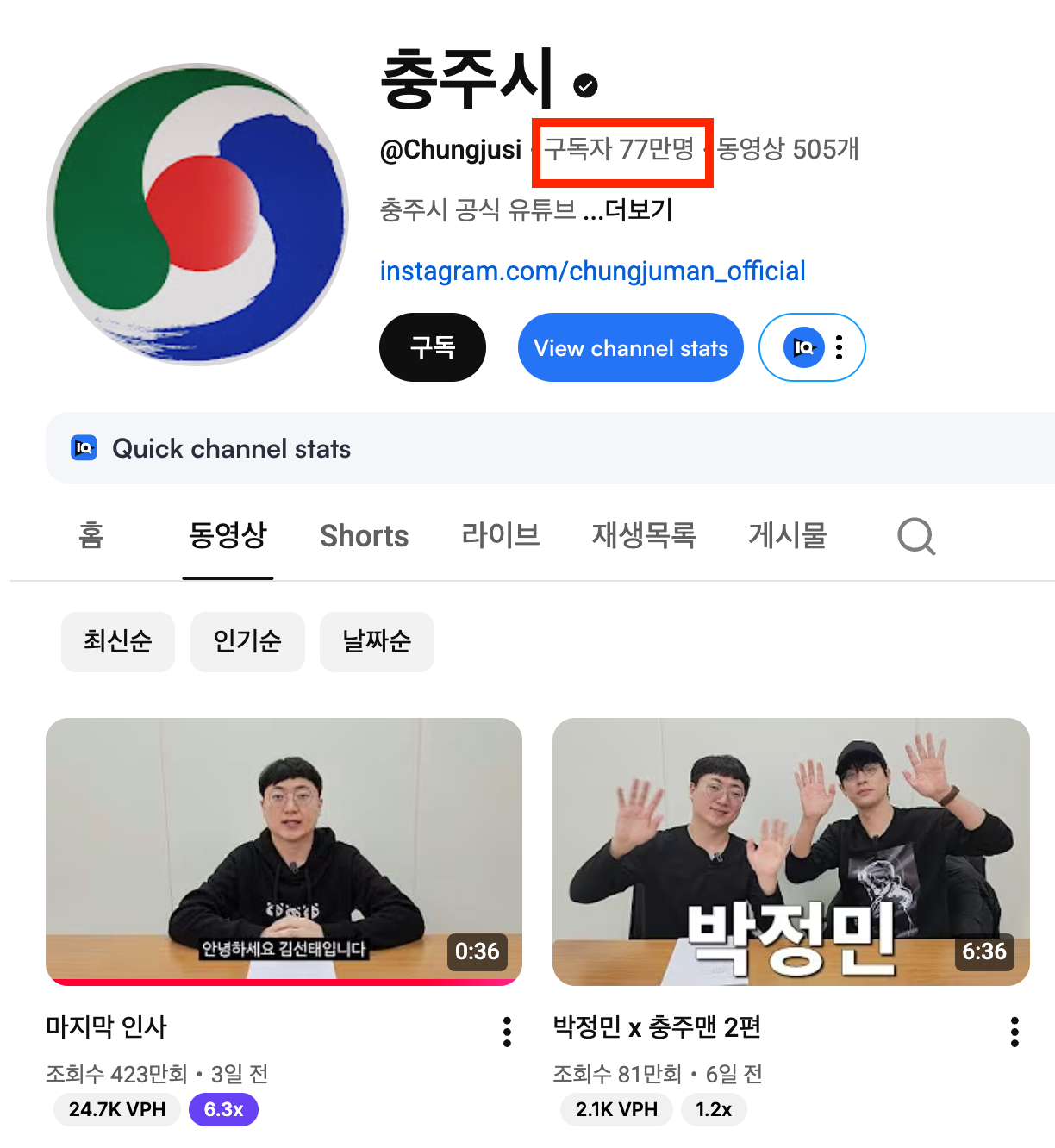Play the 마지막 인사 video
1055x1148 pixels.
[284, 852]
